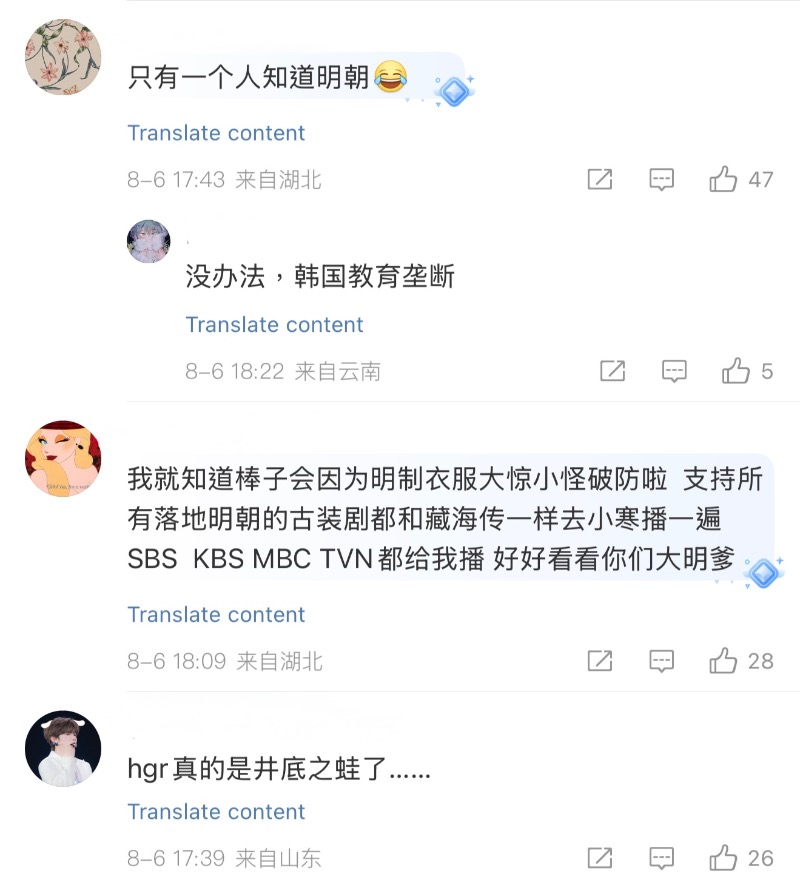Share the reply "没办法，韩国教育垄断"

coord(612,372)
